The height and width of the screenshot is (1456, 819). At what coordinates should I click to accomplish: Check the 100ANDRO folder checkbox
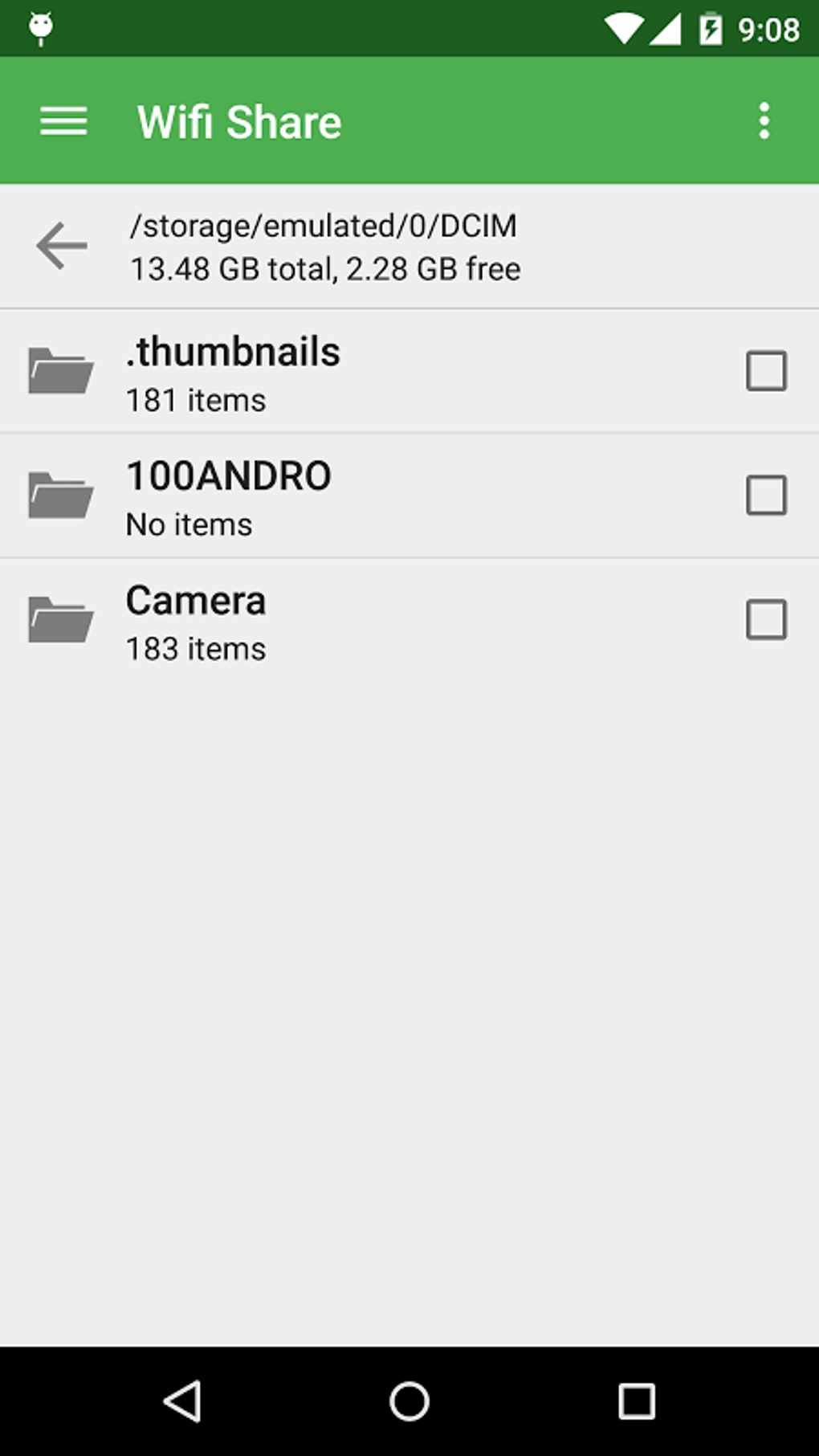766,496
